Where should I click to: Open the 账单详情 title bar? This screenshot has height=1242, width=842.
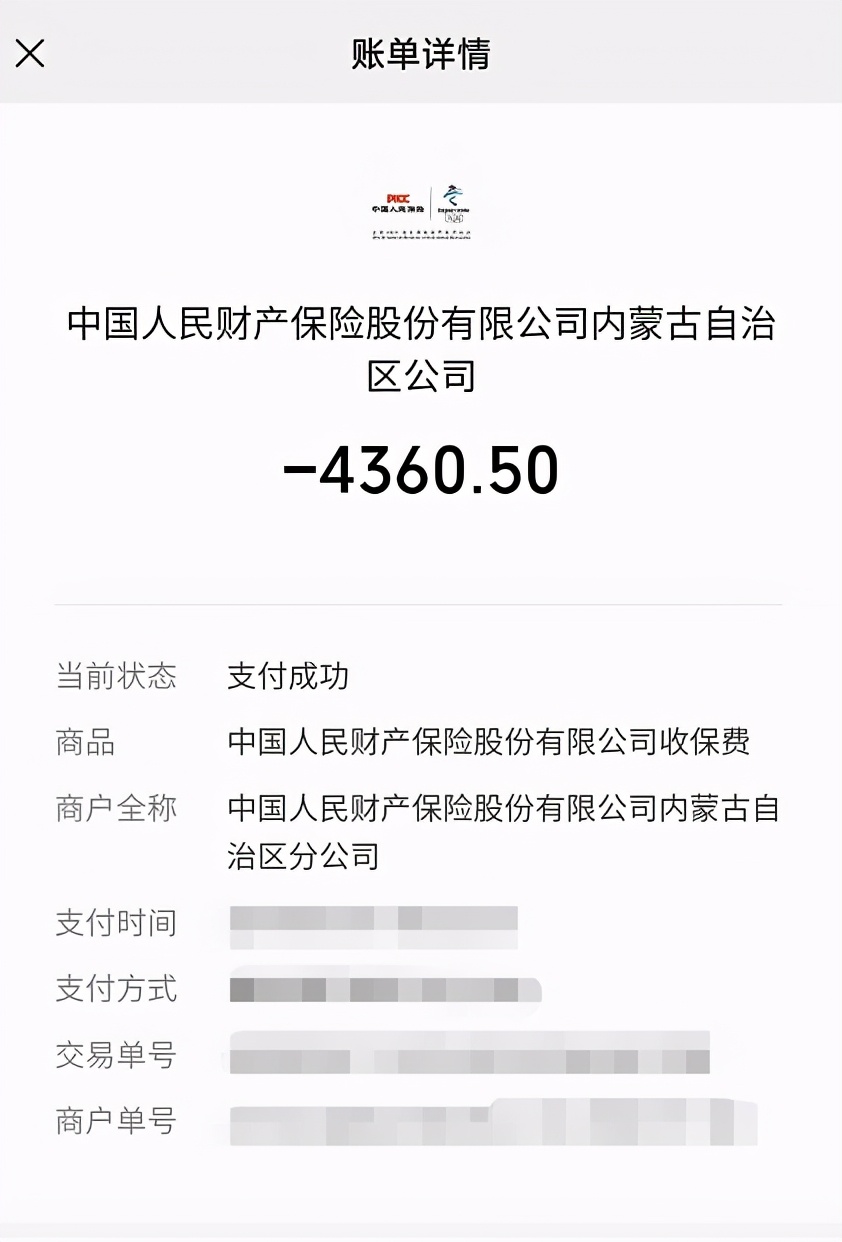[420, 54]
